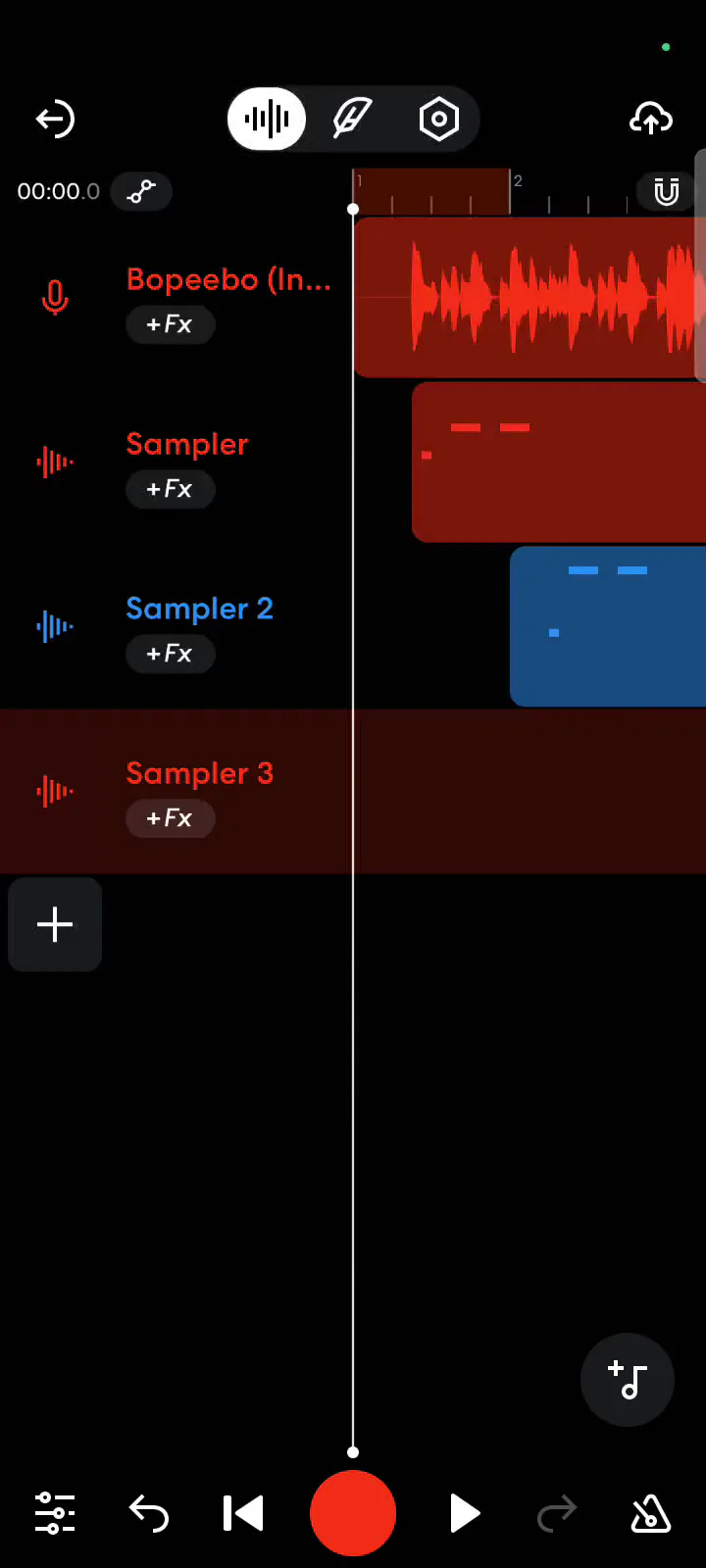
Task: Switch to the waveform tracks view tab
Action: tap(267, 120)
